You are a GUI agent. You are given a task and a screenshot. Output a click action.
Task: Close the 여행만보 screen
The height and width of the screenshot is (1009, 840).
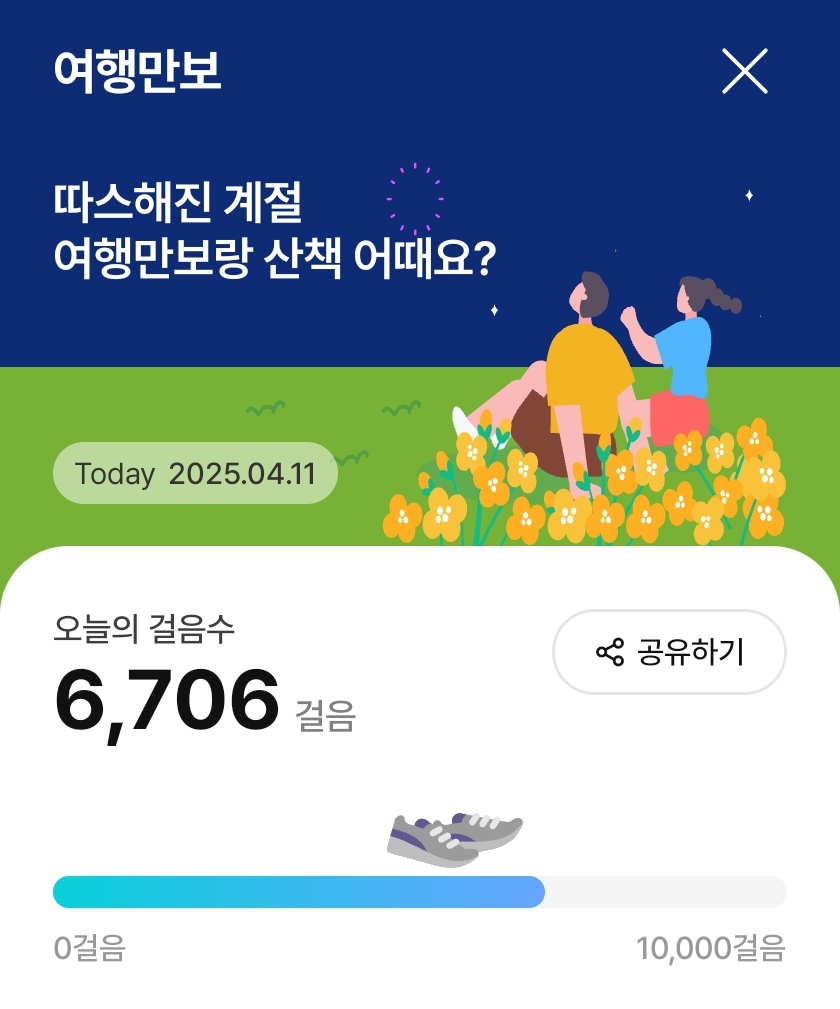744,71
